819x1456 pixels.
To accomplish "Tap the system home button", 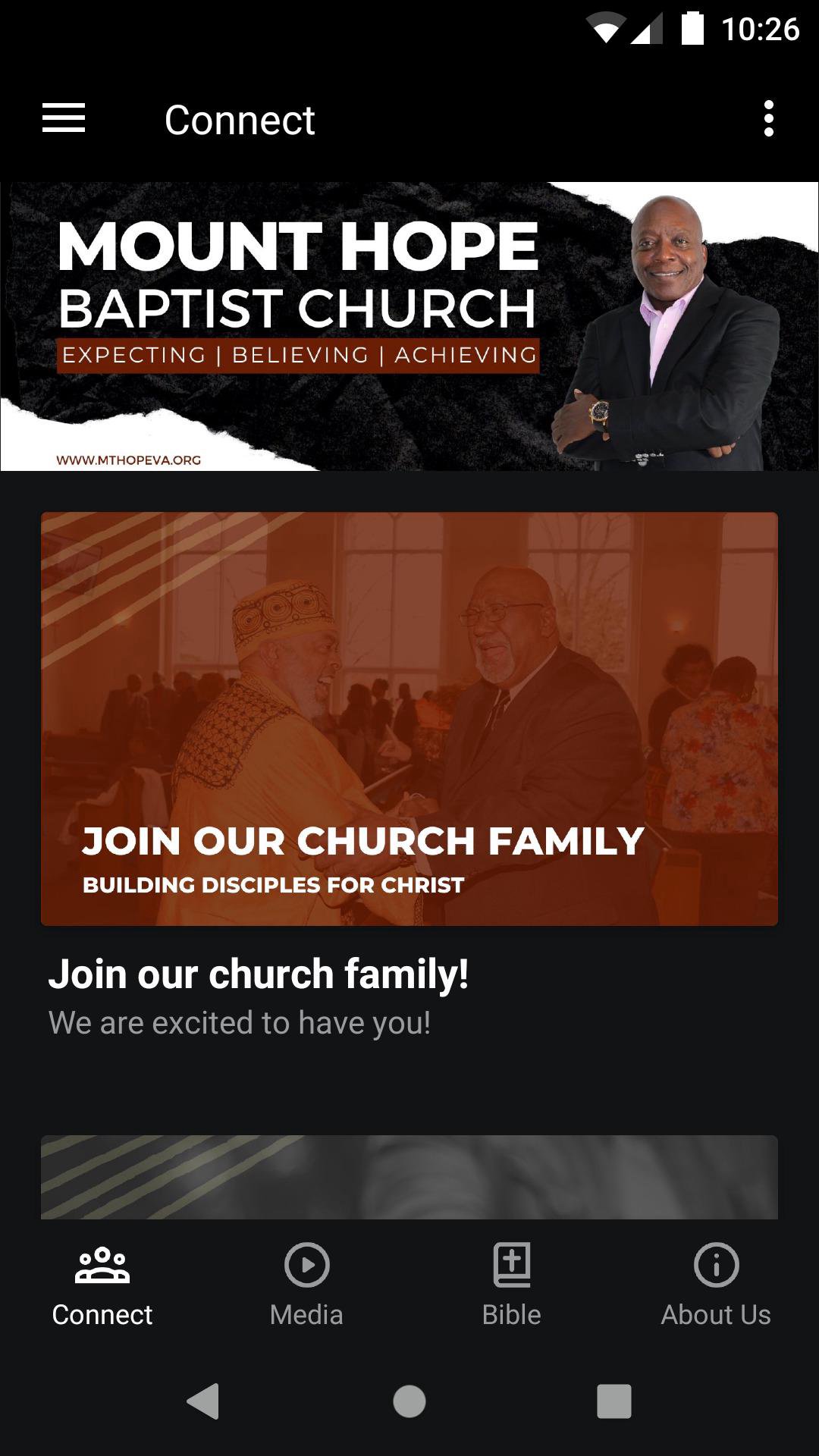I will [x=409, y=1401].
